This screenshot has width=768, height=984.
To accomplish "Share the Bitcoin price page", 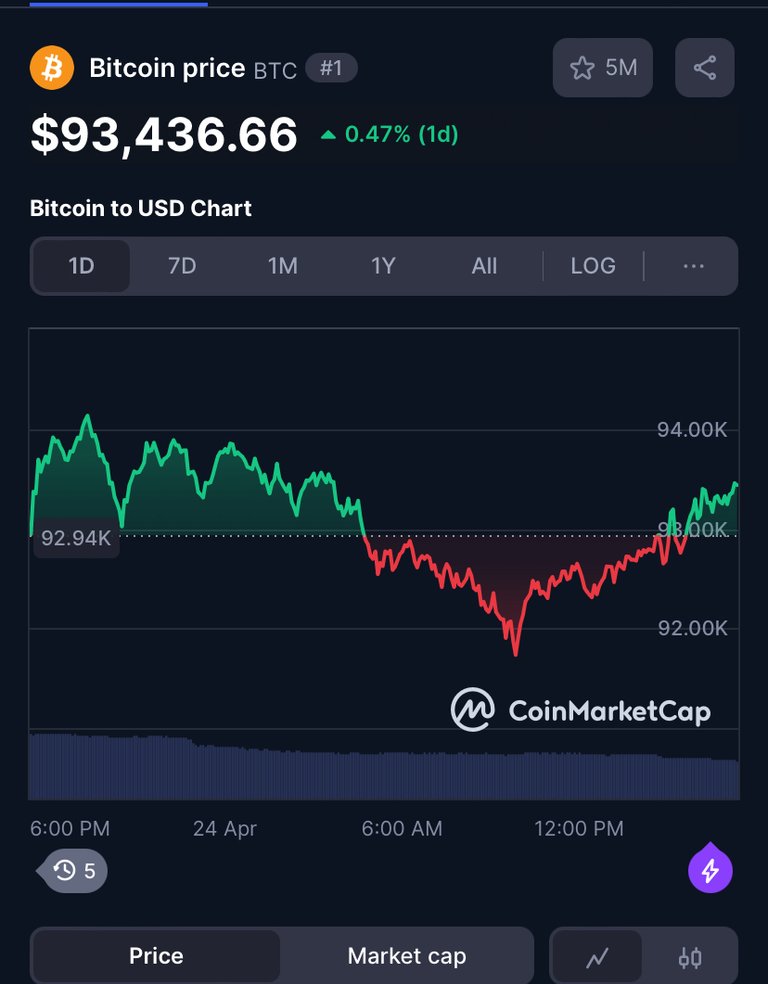I will pos(705,68).
